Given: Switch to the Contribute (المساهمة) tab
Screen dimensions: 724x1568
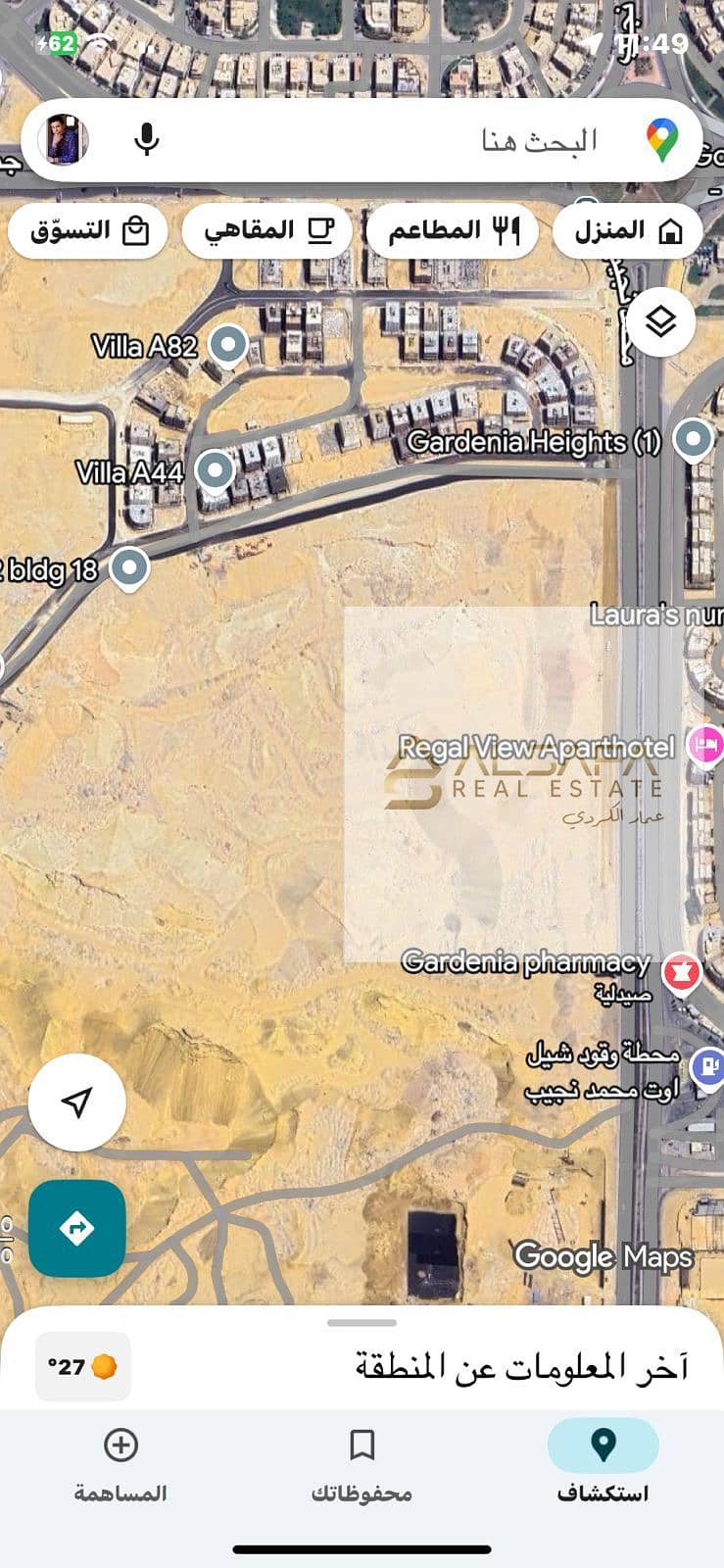Looking at the screenshot, I should [x=121, y=1461].
